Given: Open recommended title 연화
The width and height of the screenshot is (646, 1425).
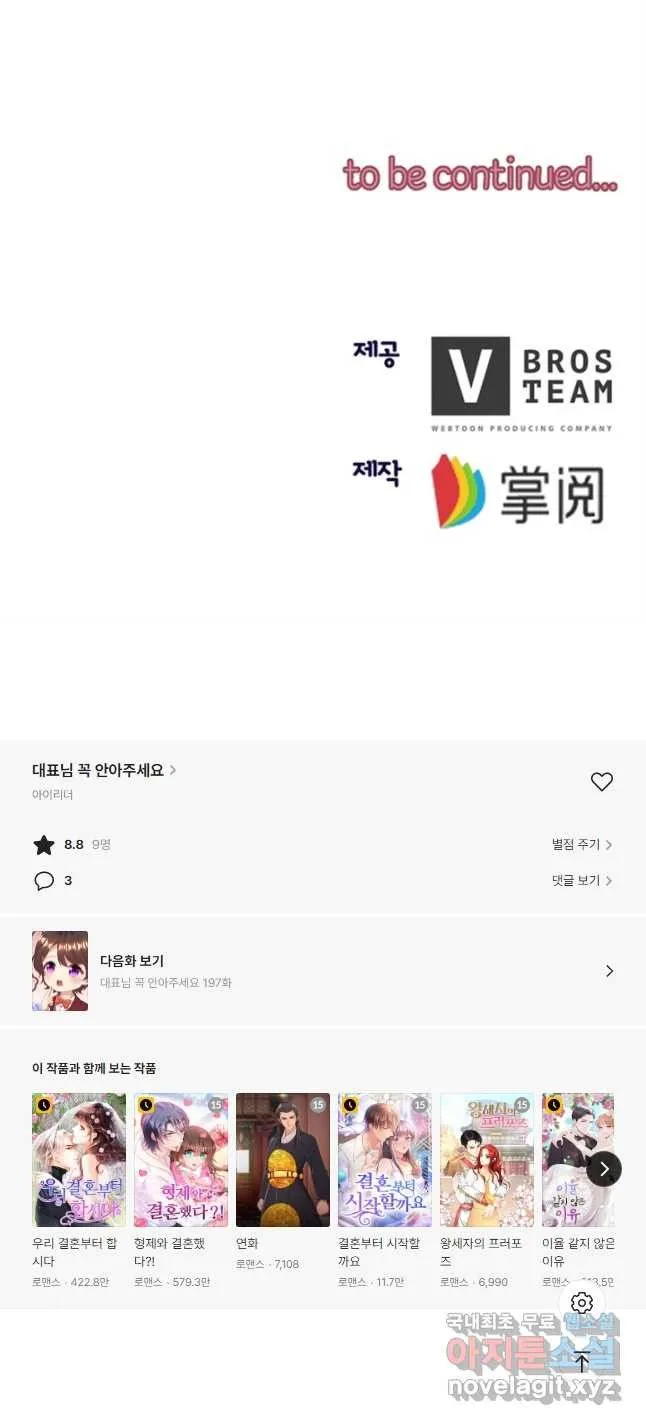Looking at the screenshot, I should (x=283, y=1181).
